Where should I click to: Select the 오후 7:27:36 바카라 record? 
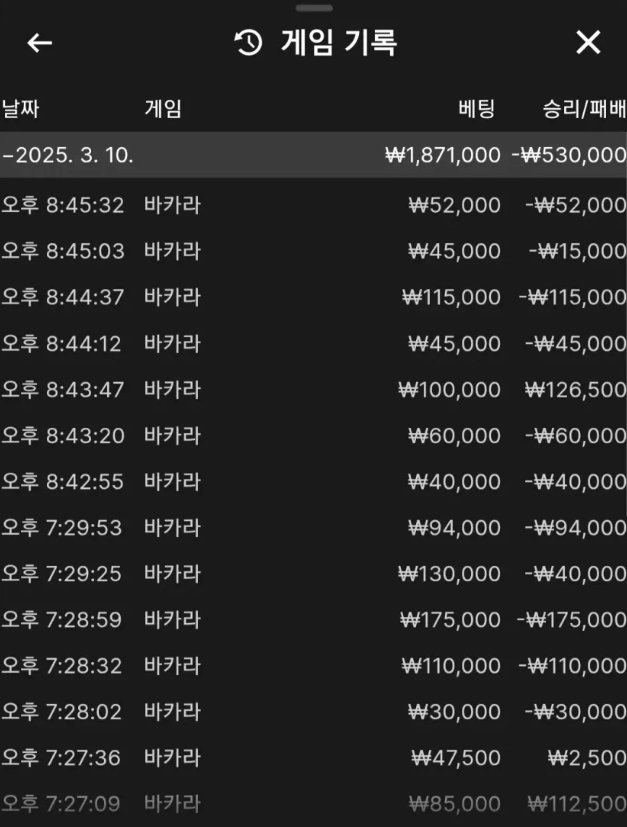point(313,757)
